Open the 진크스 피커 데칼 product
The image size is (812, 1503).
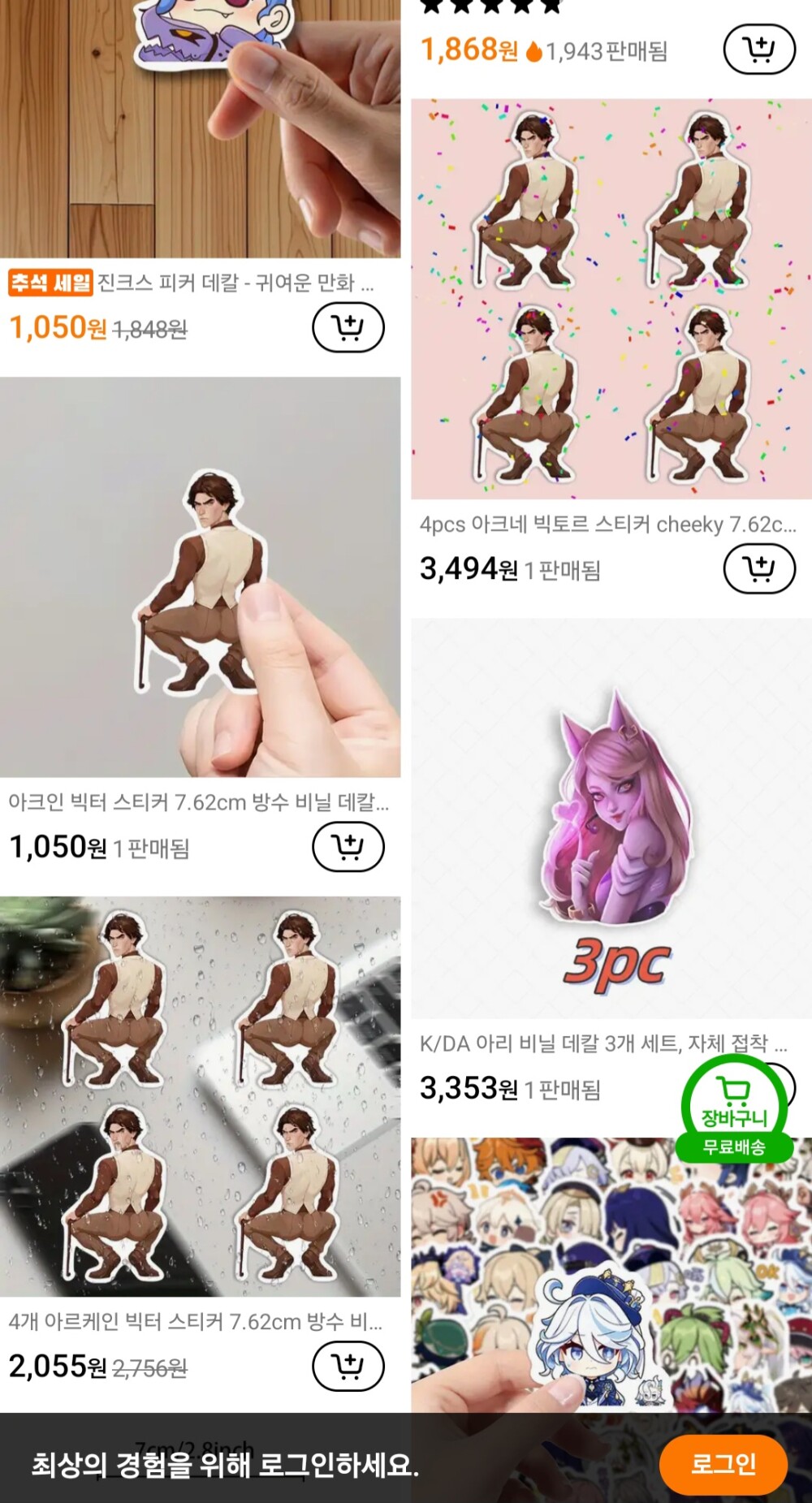[200, 130]
